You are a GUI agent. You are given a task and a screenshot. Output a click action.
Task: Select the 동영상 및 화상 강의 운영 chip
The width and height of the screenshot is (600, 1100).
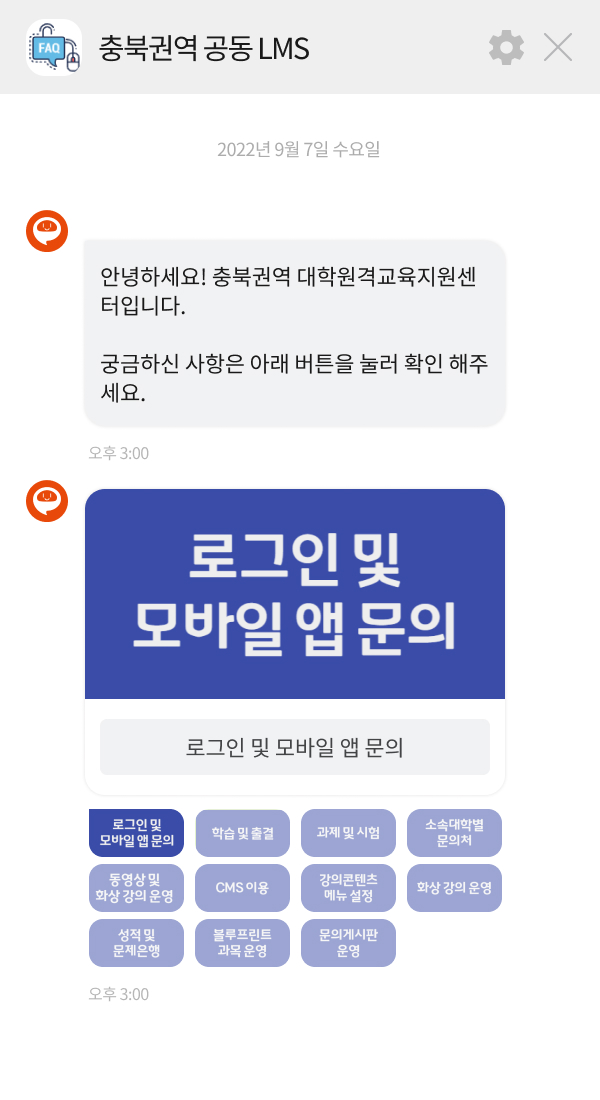click(x=137, y=888)
